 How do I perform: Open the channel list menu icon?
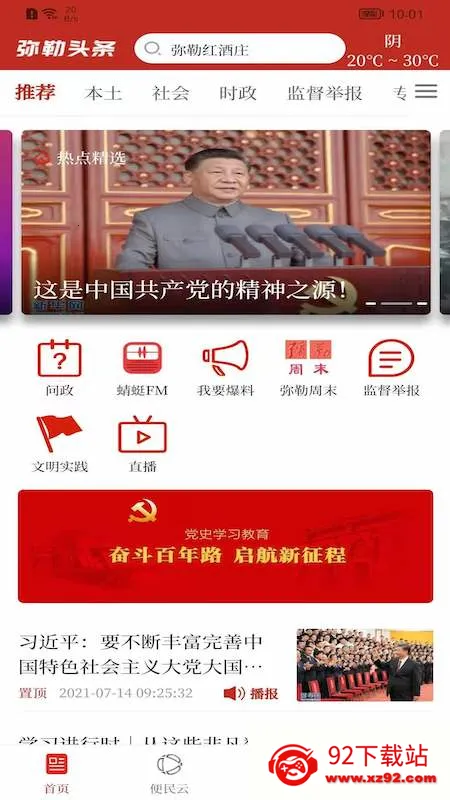426,91
